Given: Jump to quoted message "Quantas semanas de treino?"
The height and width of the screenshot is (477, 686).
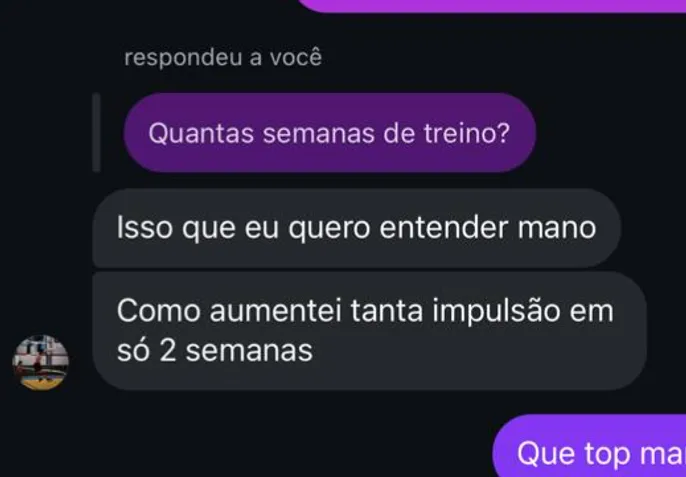Looking at the screenshot, I should coord(328,133).
